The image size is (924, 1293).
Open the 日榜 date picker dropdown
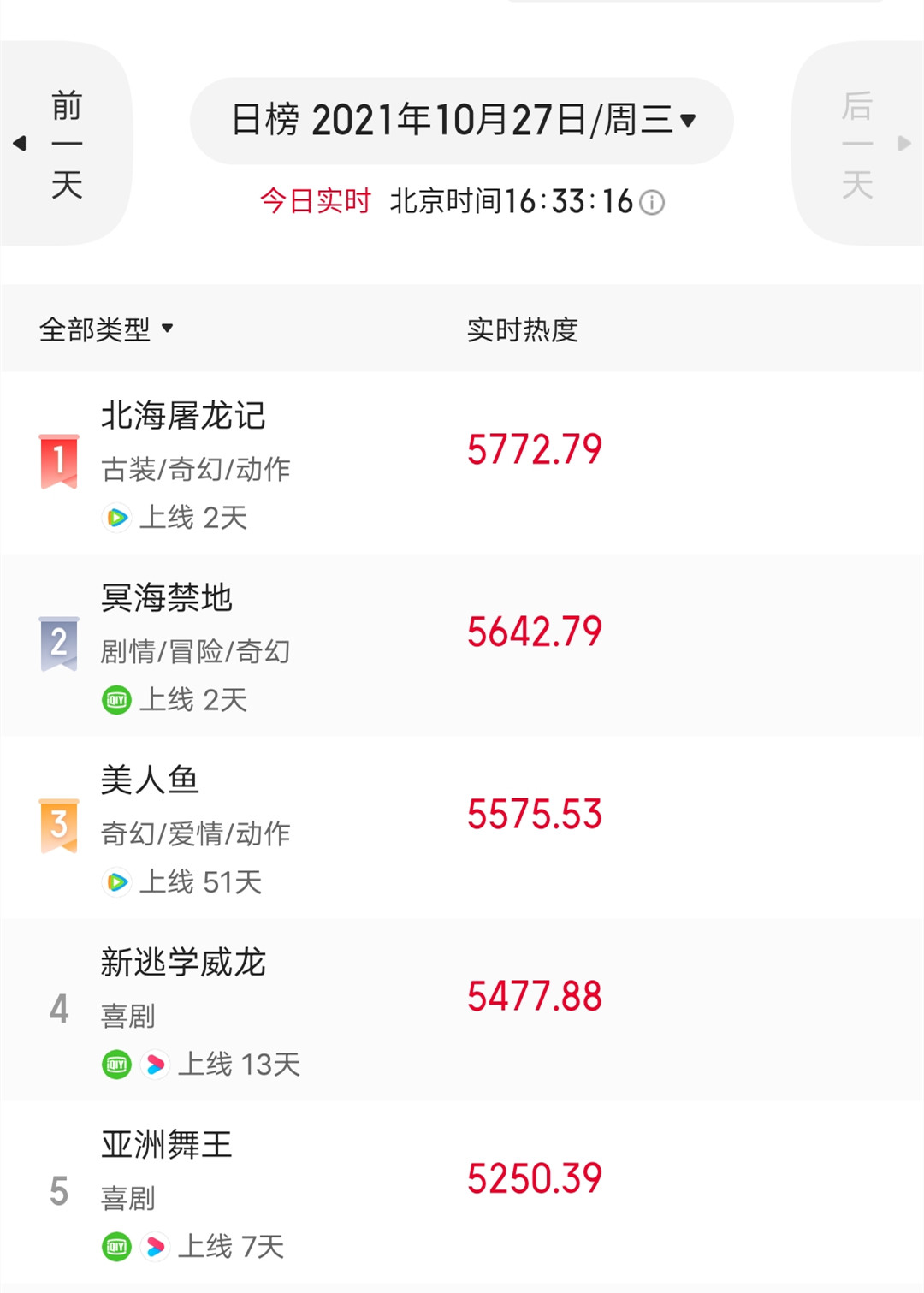click(462, 121)
